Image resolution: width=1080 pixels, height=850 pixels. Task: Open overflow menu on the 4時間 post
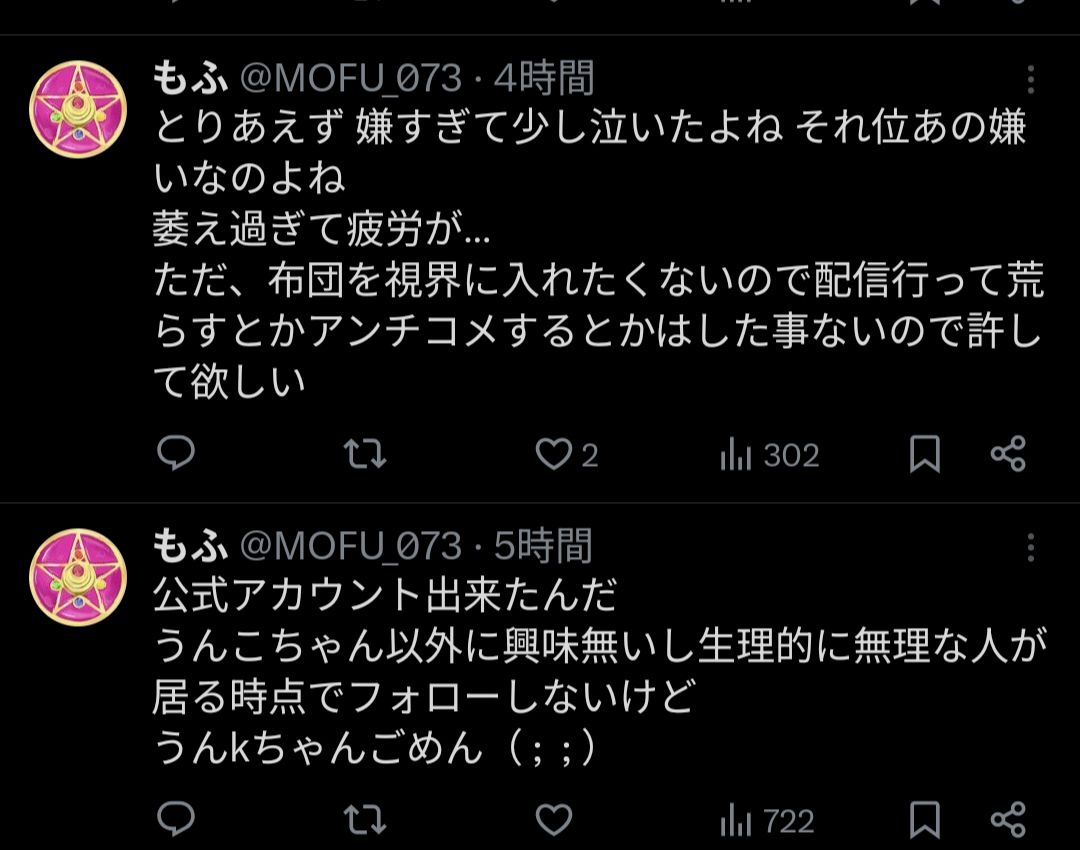(x=1030, y=79)
